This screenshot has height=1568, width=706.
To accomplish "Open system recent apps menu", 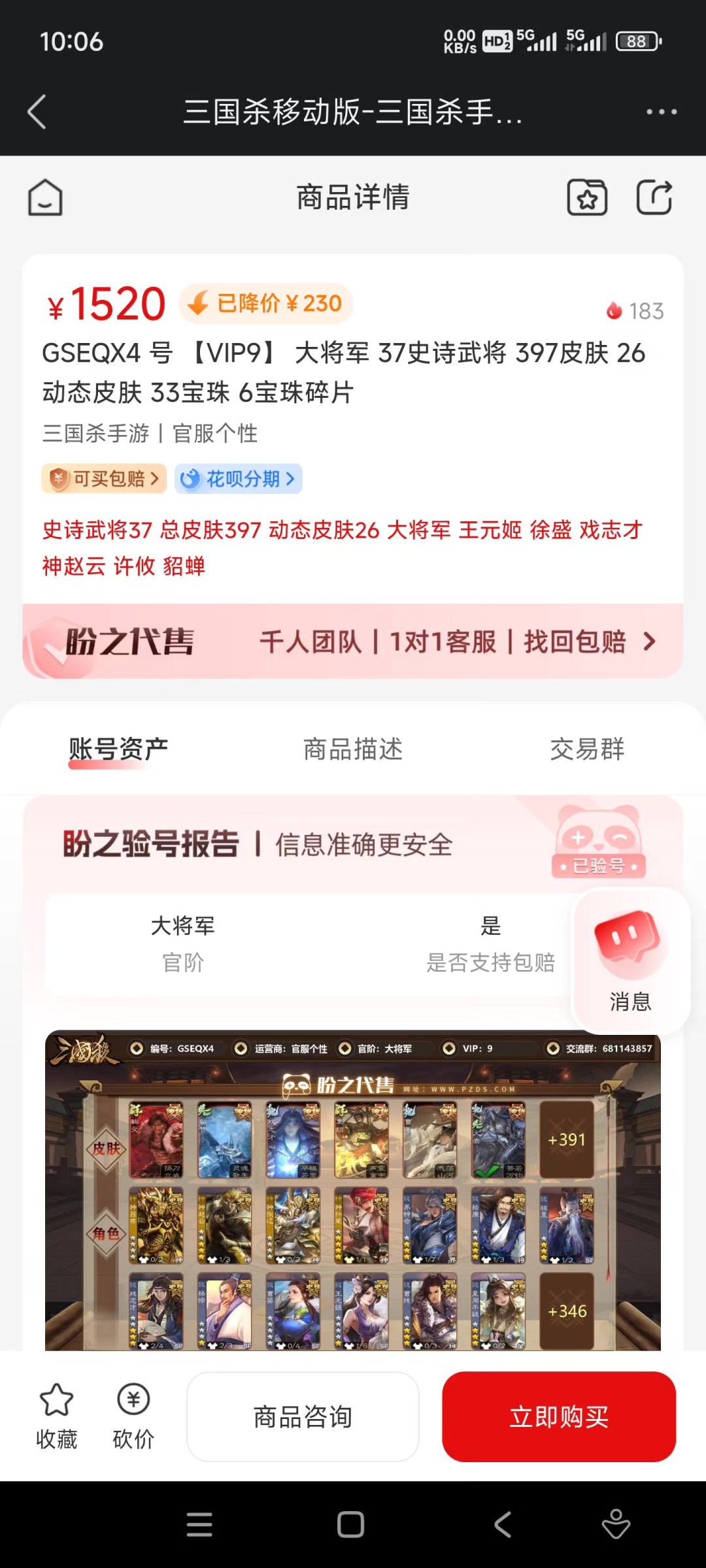I will point(199,1525).
